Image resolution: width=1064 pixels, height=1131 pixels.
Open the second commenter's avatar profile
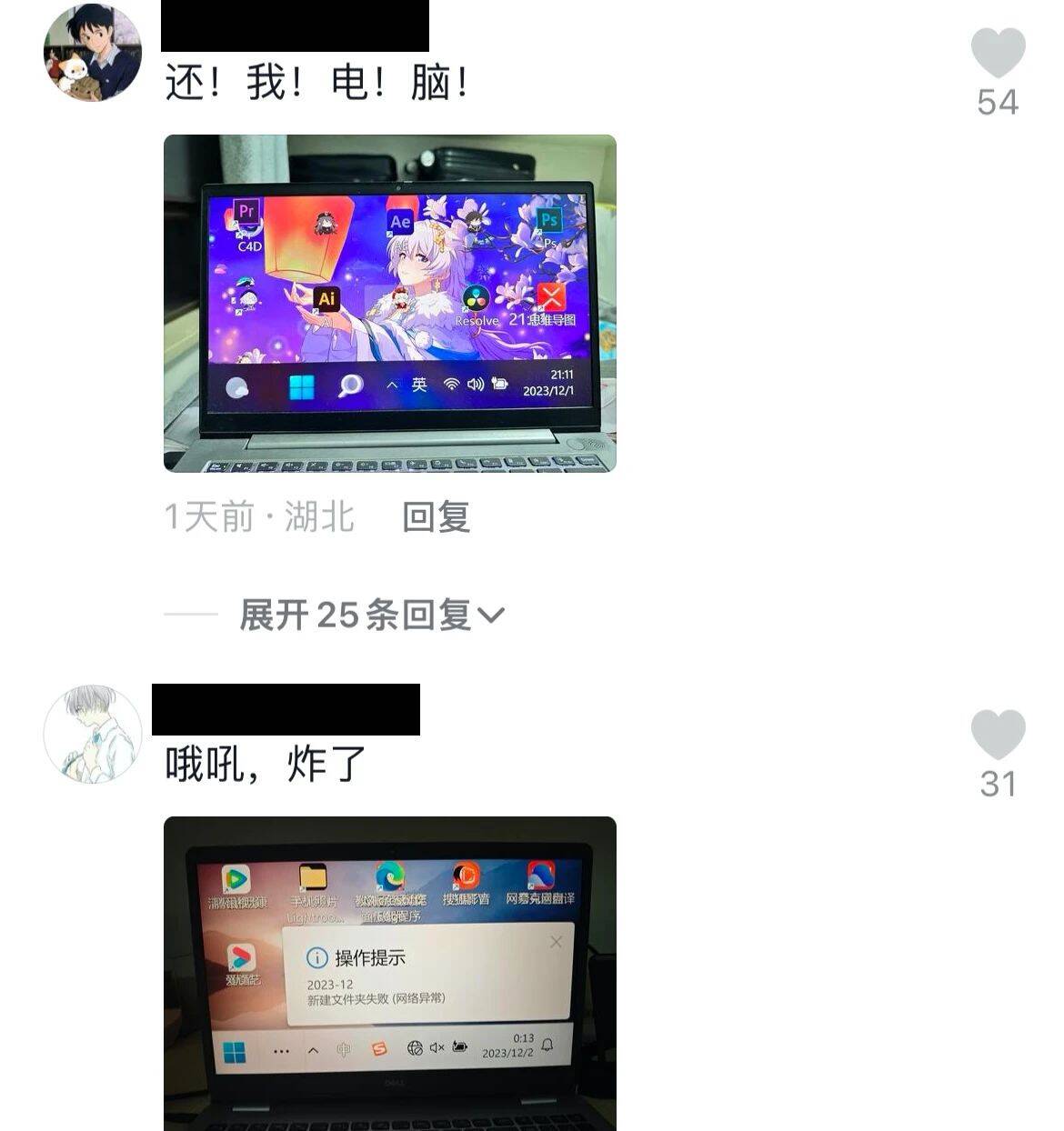coord(93,734)
